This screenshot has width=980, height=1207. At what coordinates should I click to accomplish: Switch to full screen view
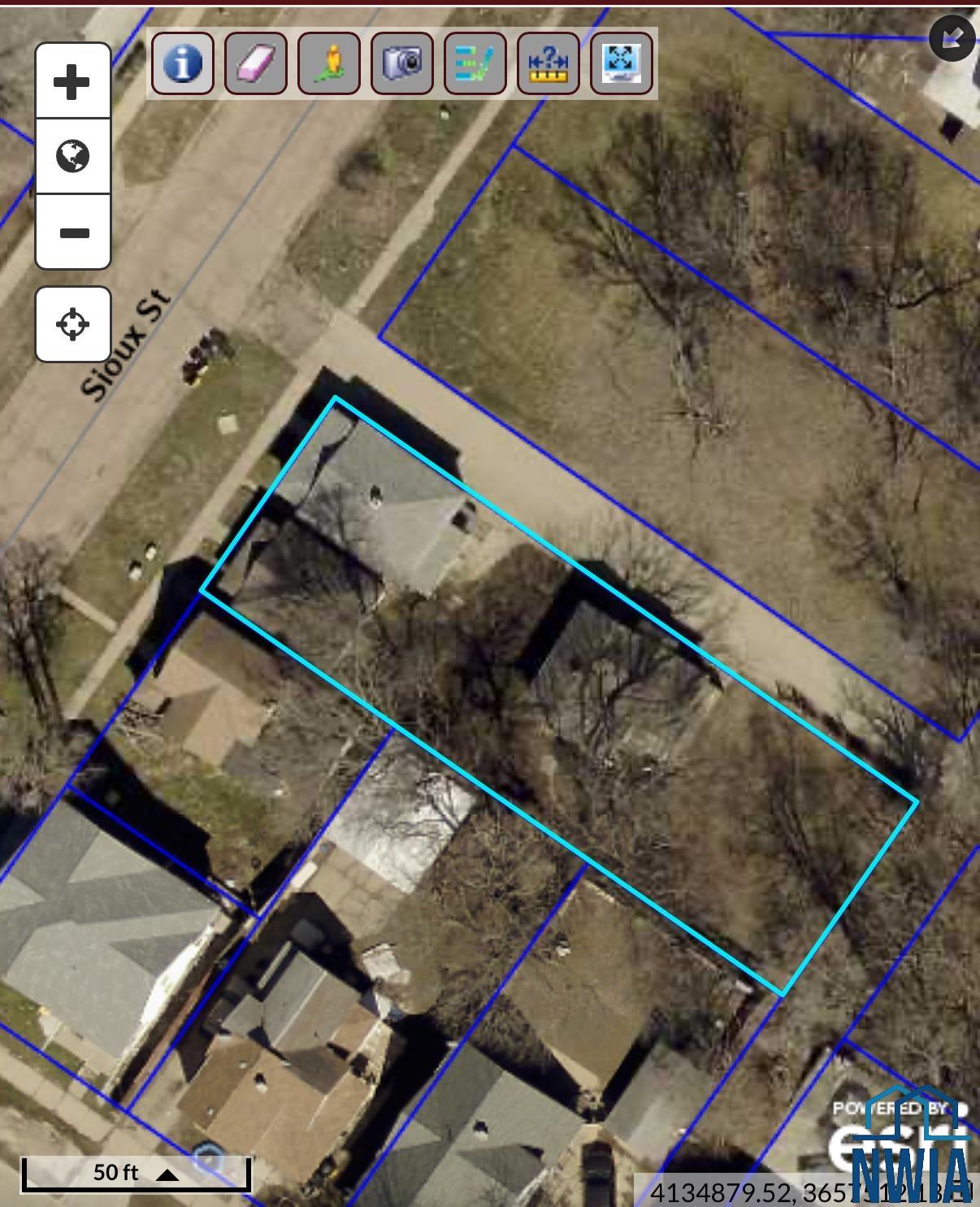[621, 63]
